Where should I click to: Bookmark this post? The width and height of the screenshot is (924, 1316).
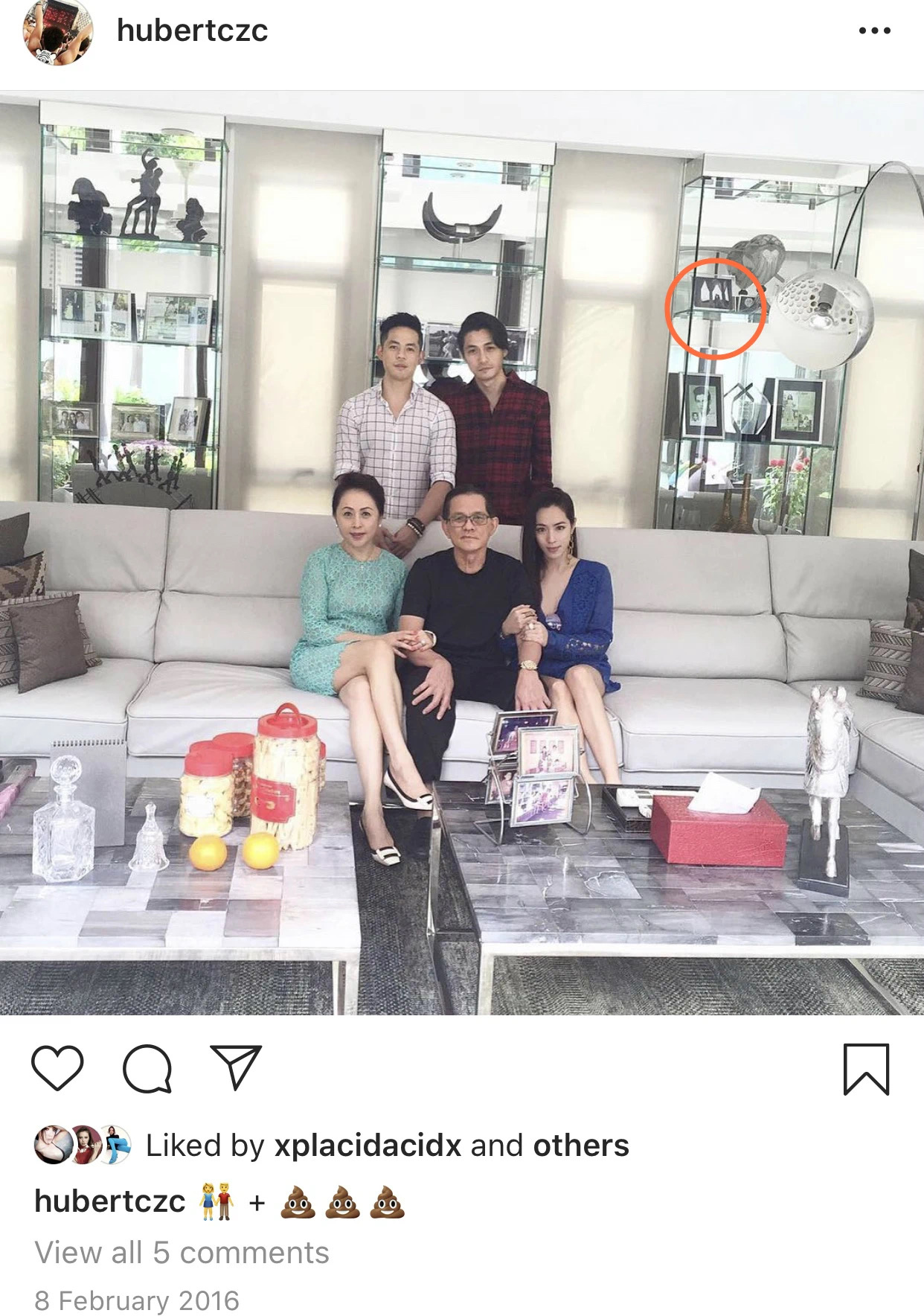coord(866,1069)
